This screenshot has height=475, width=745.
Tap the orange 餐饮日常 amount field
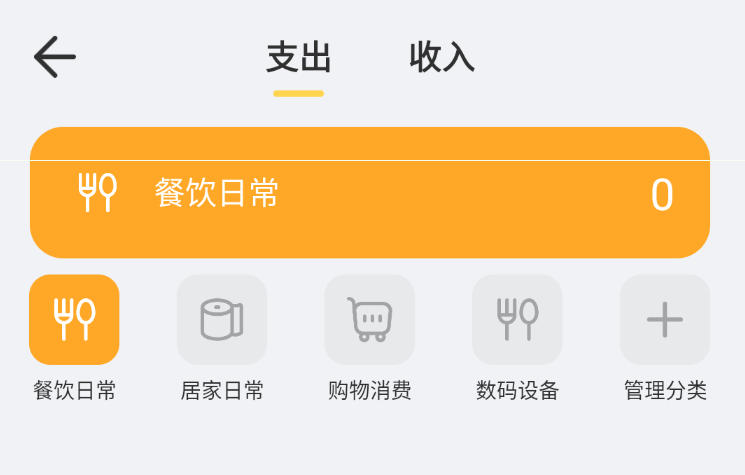coord(370,193)
